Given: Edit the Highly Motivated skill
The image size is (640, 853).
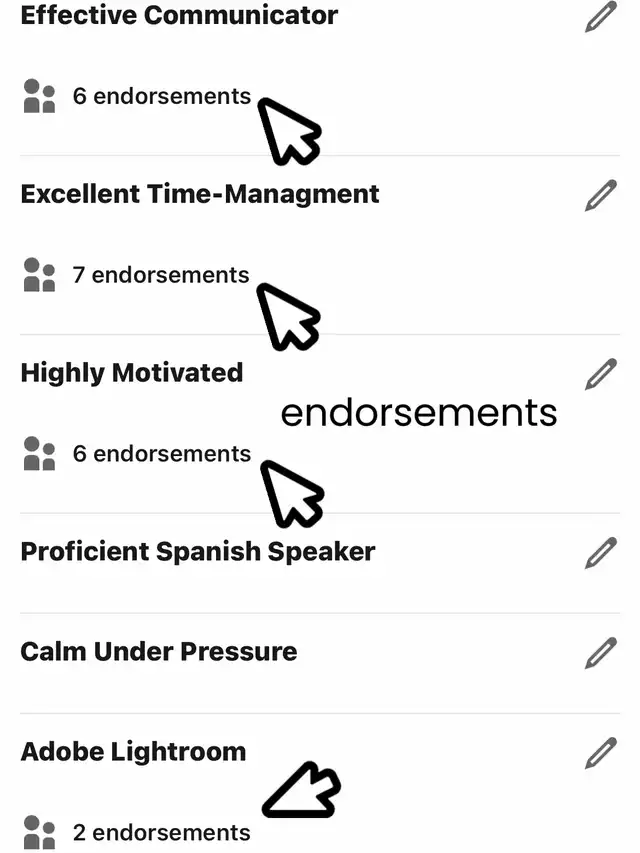Looking at the screenshot, I should [x=601, y=374].
